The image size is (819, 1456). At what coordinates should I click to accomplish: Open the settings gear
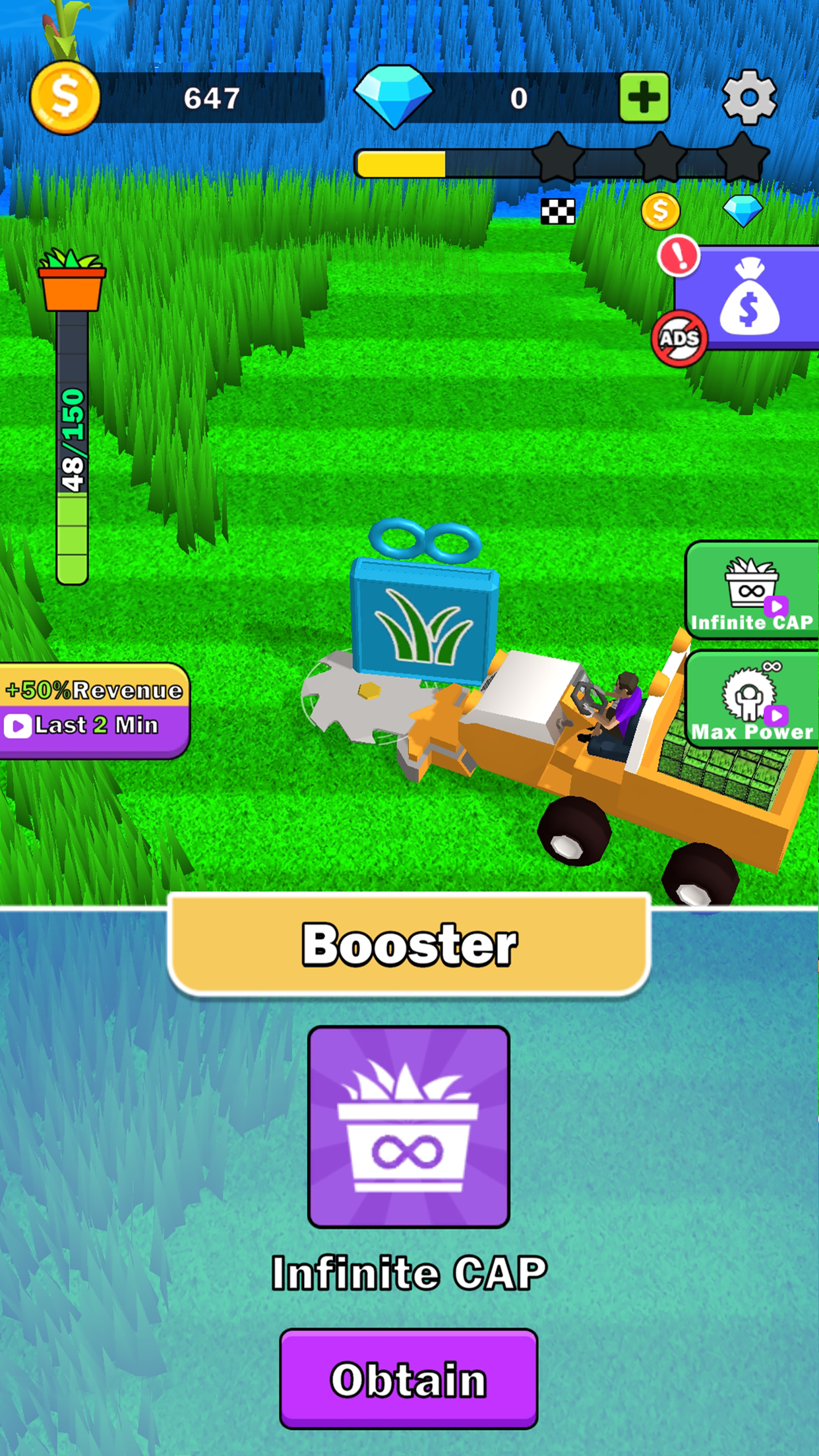tap(749, 98)
